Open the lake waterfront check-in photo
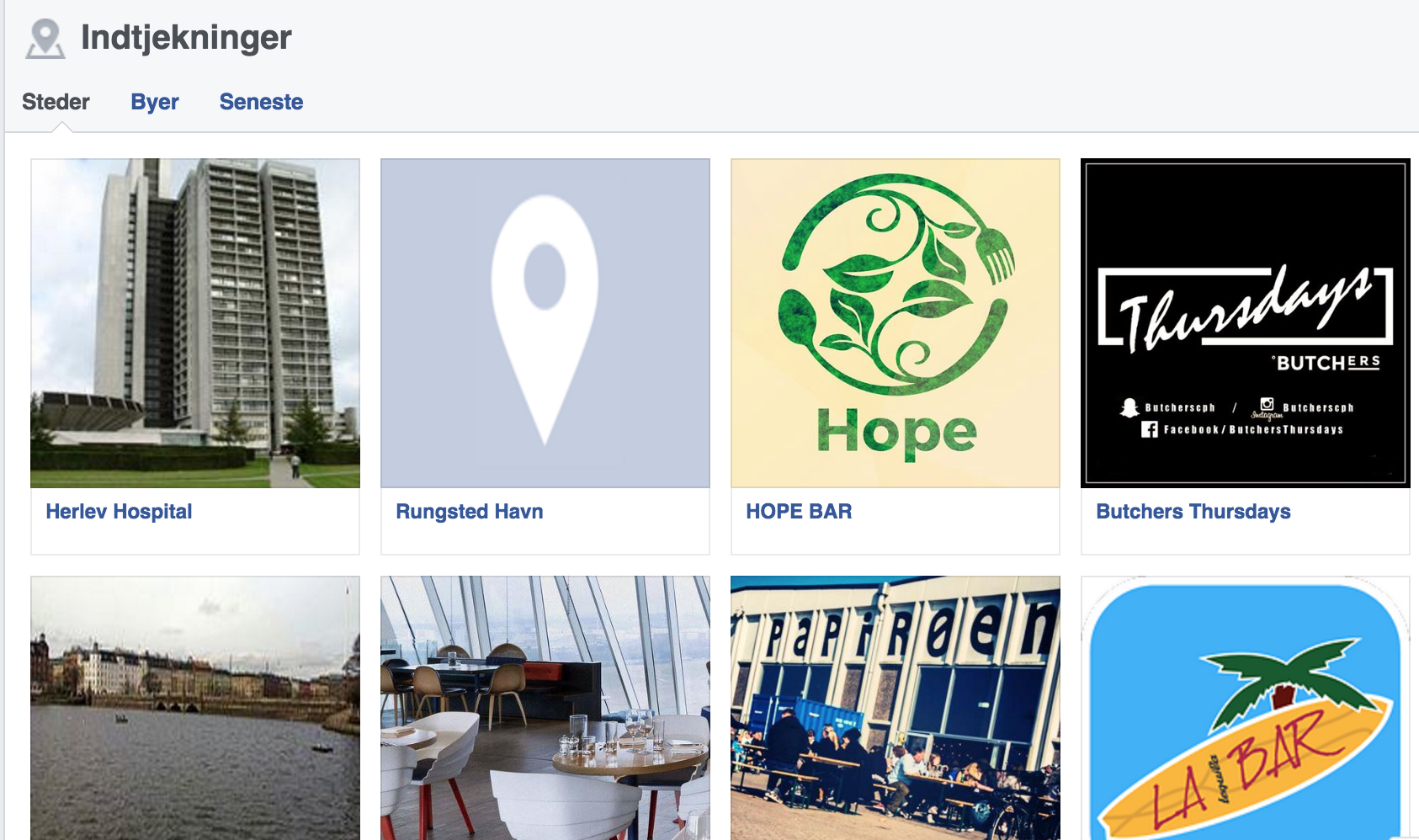 click(x=195, y=709)
